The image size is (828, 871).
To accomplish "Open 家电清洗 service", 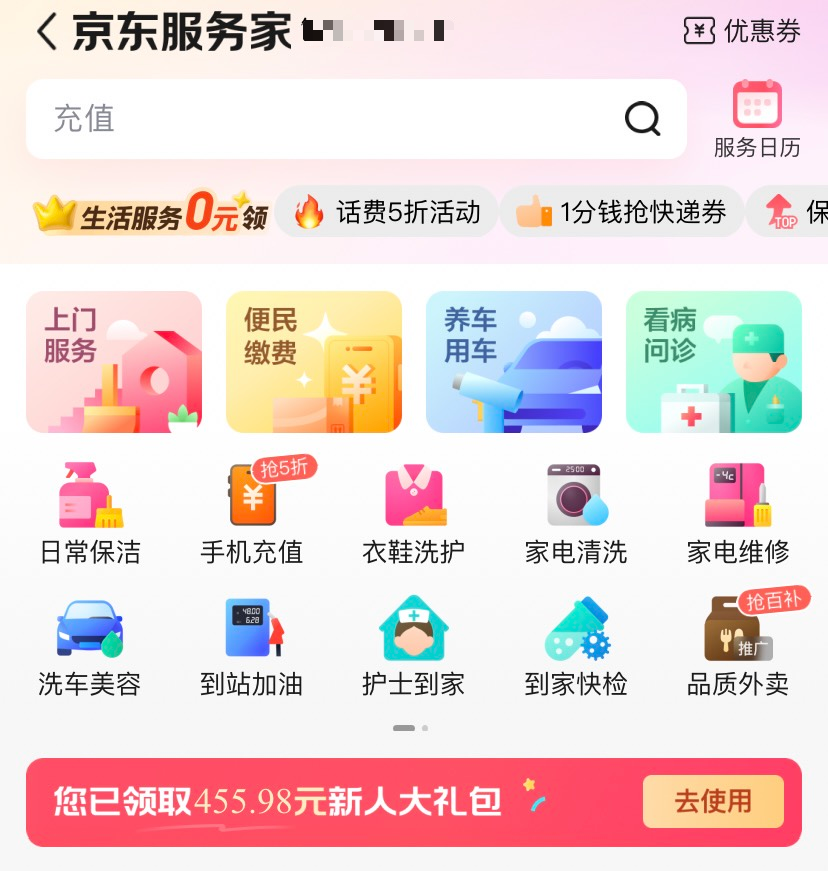I will pyautogui.click(x=576, y=514).
